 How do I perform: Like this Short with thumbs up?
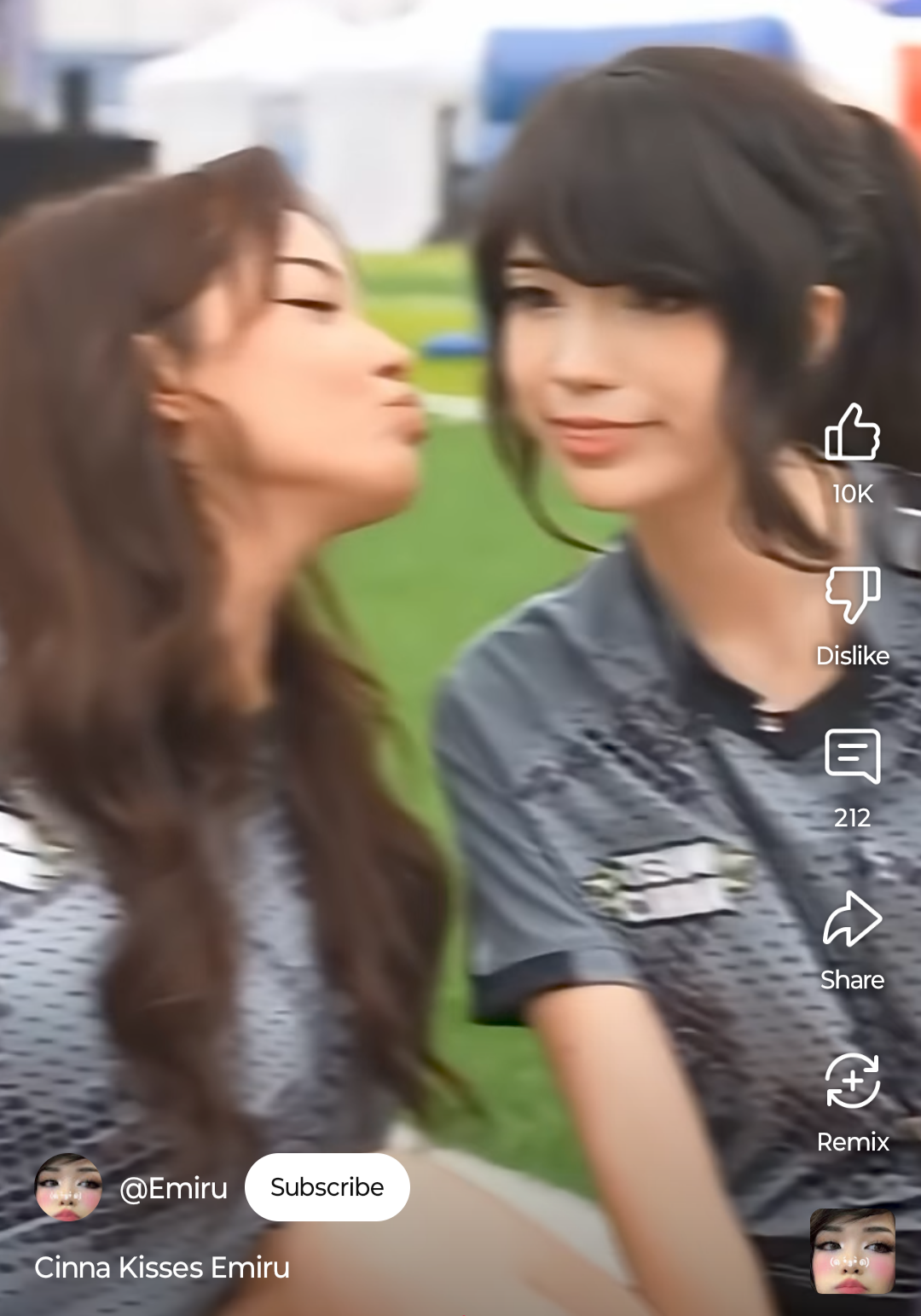pos(852,432)
